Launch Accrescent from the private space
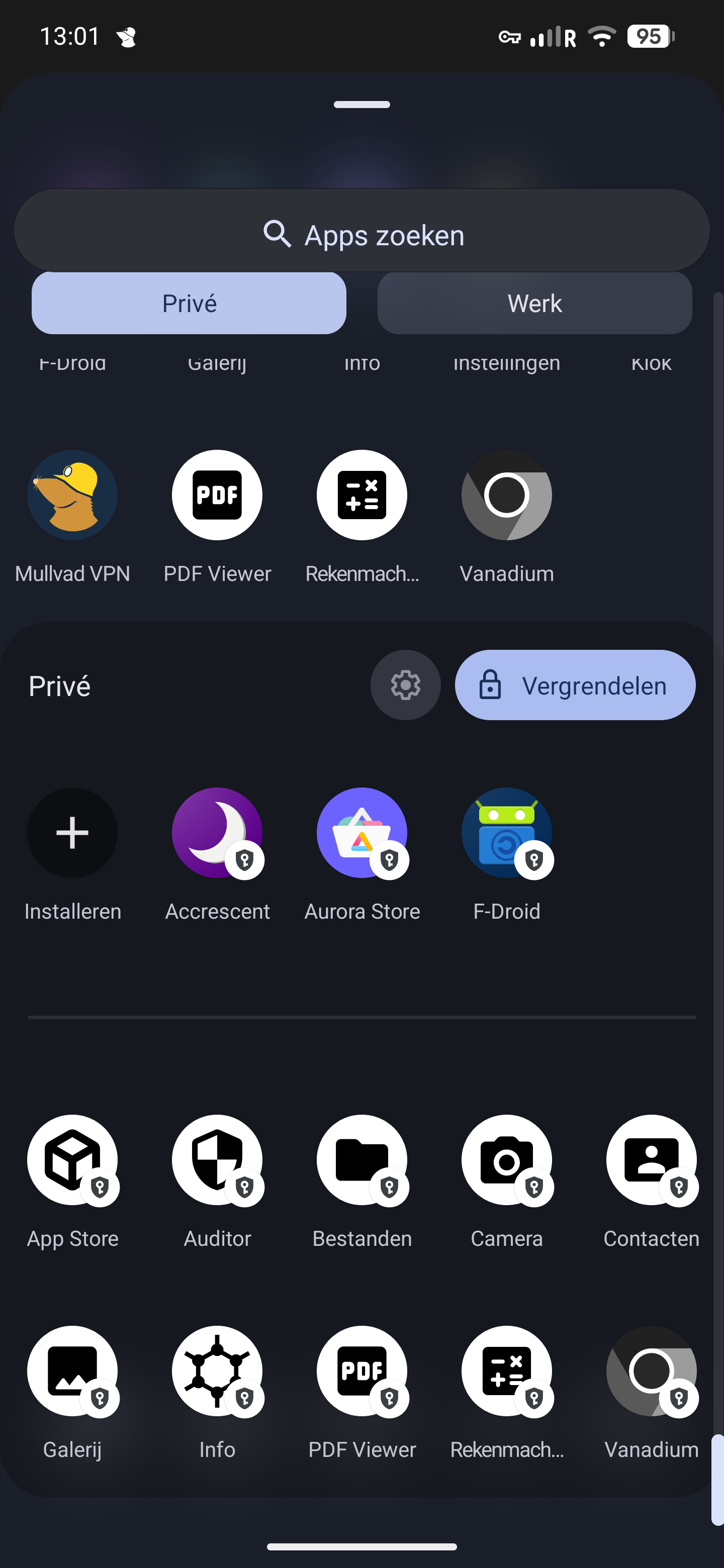This screenshot has height=1568, width=724. coord(217,833)
